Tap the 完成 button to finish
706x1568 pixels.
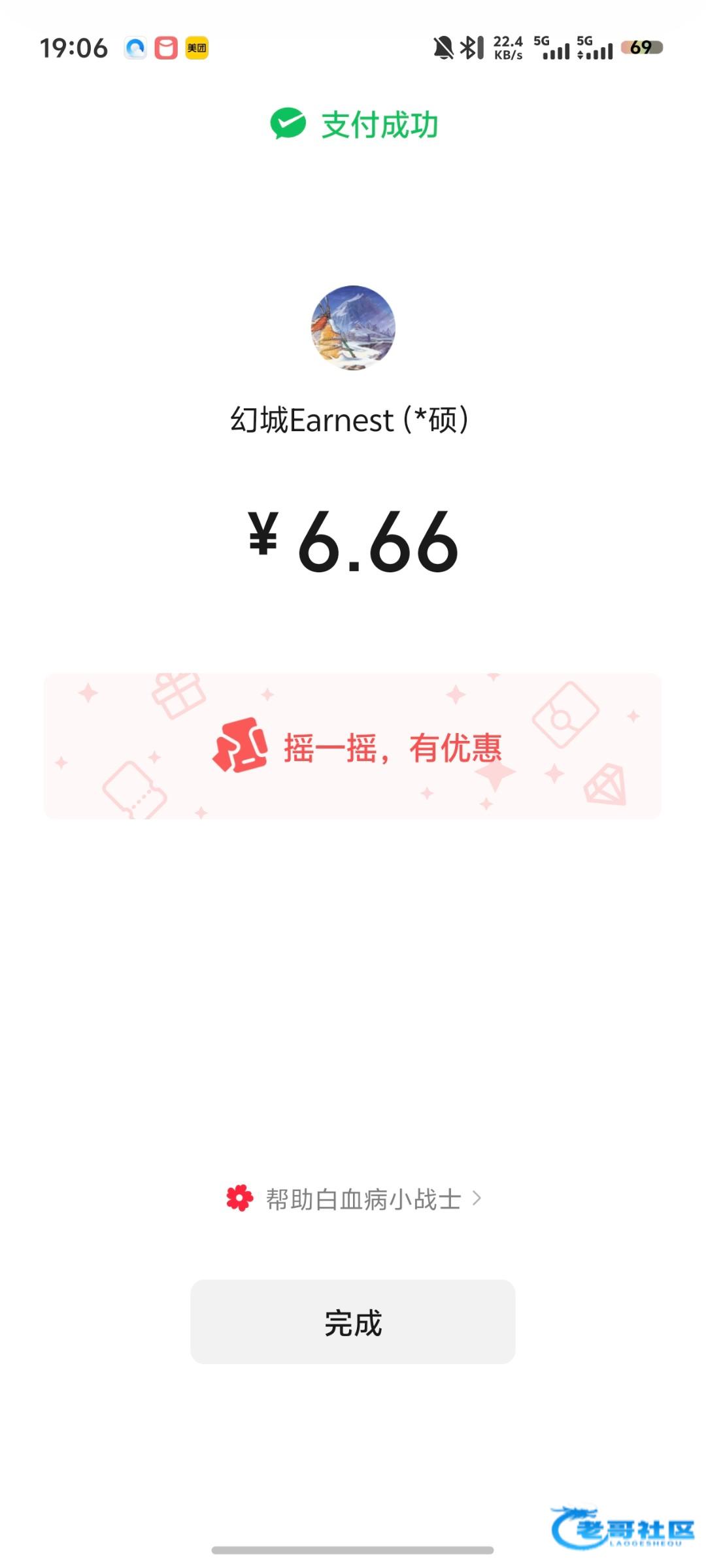point(352,1322)
